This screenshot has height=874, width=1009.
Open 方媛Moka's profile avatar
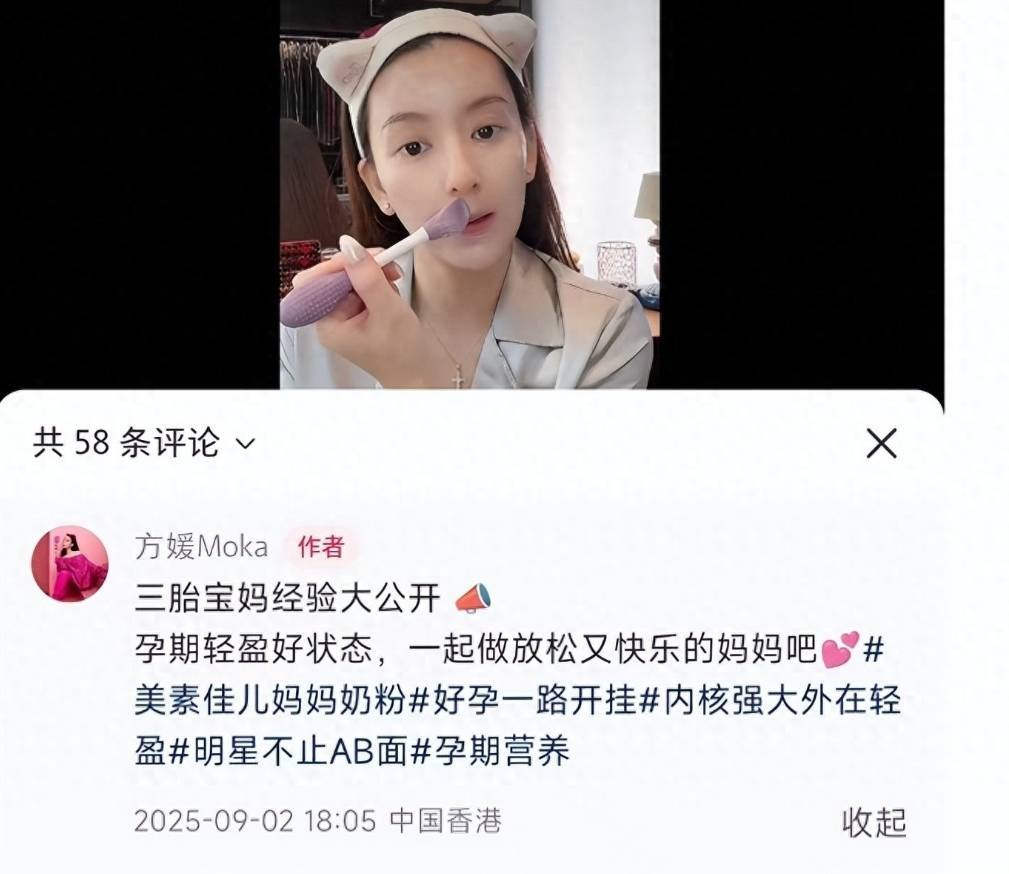70,563
